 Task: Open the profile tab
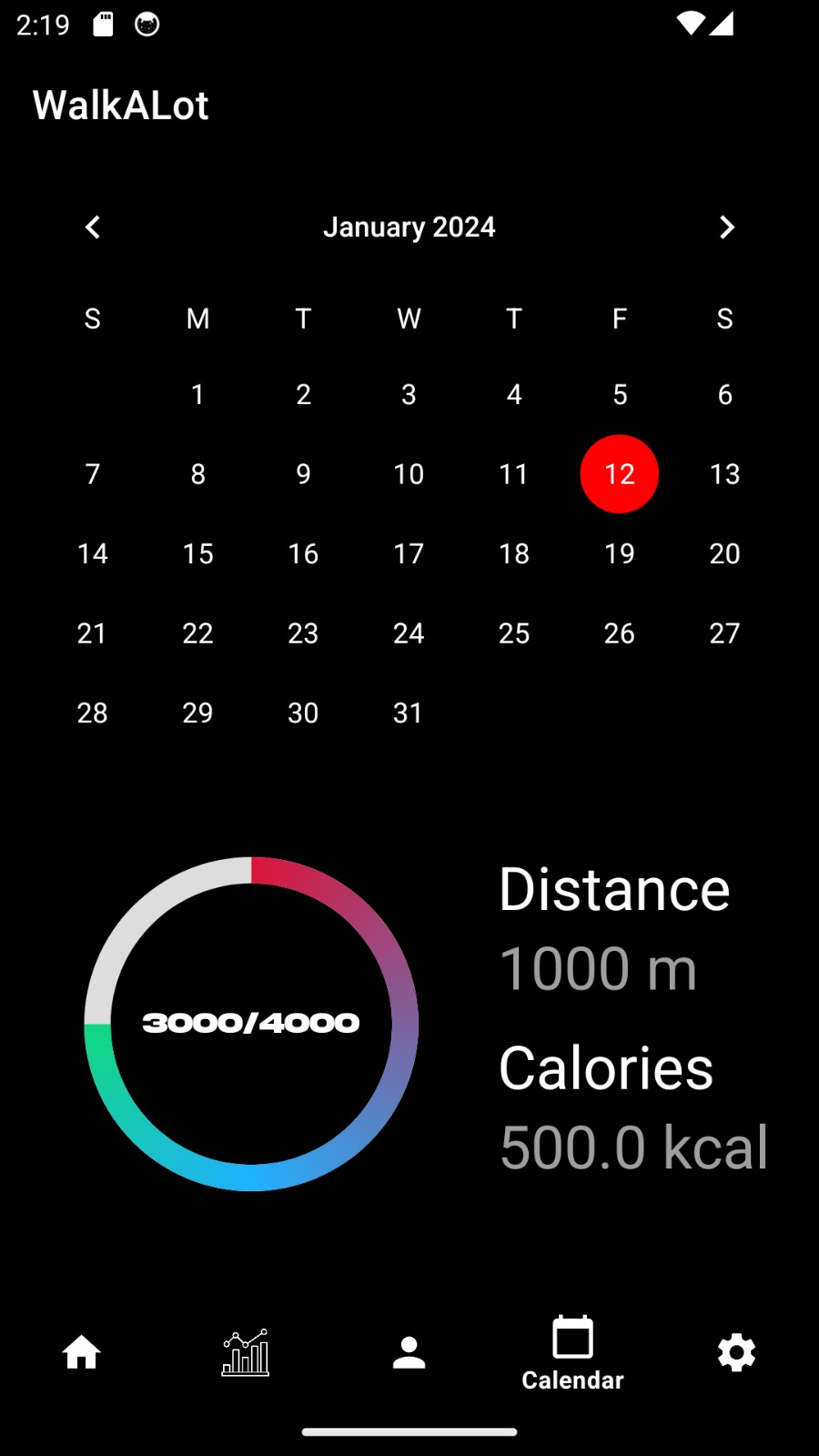(x=409, y=1352)
